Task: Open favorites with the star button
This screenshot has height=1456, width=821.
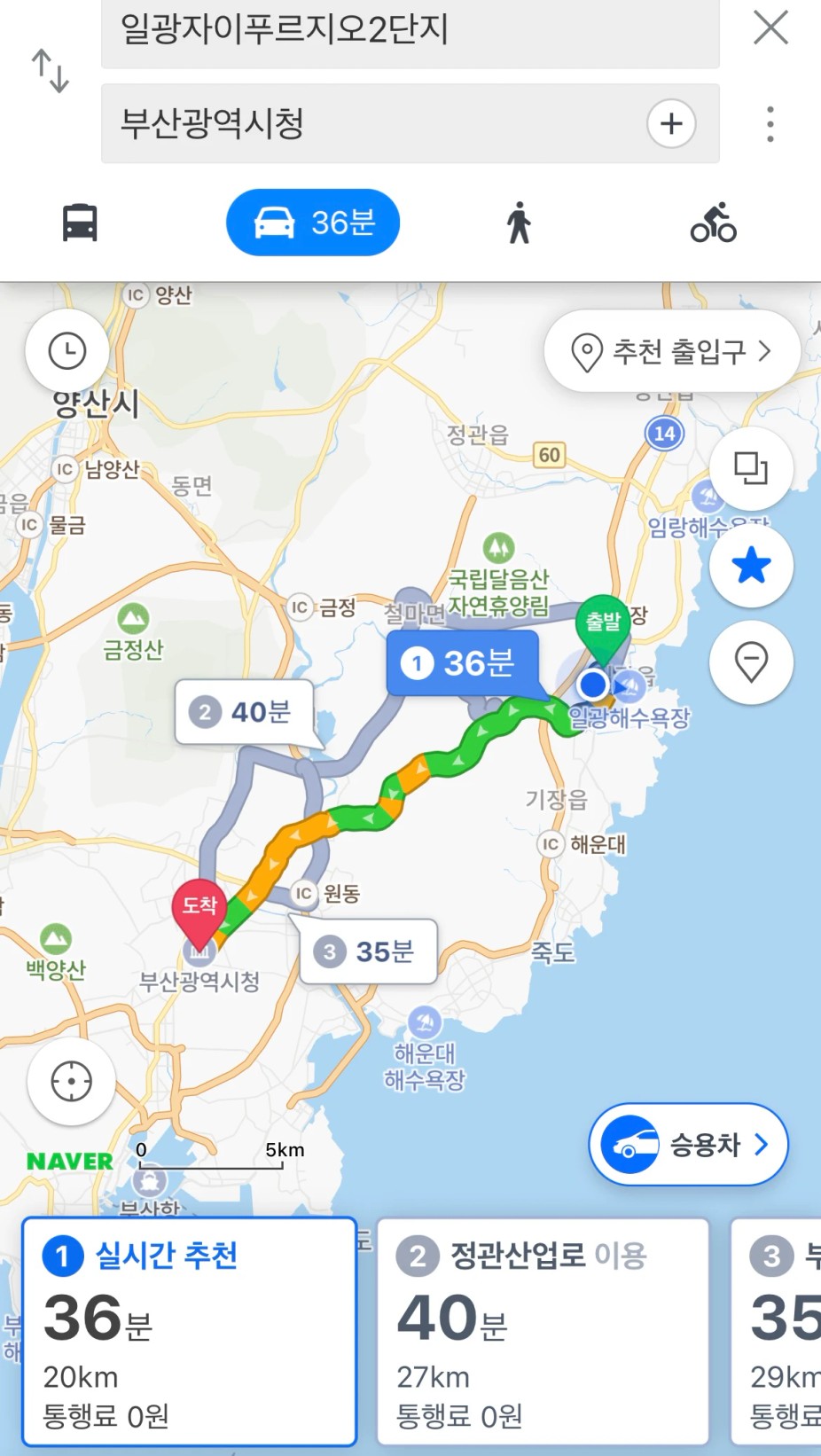Action: [751, 566]
